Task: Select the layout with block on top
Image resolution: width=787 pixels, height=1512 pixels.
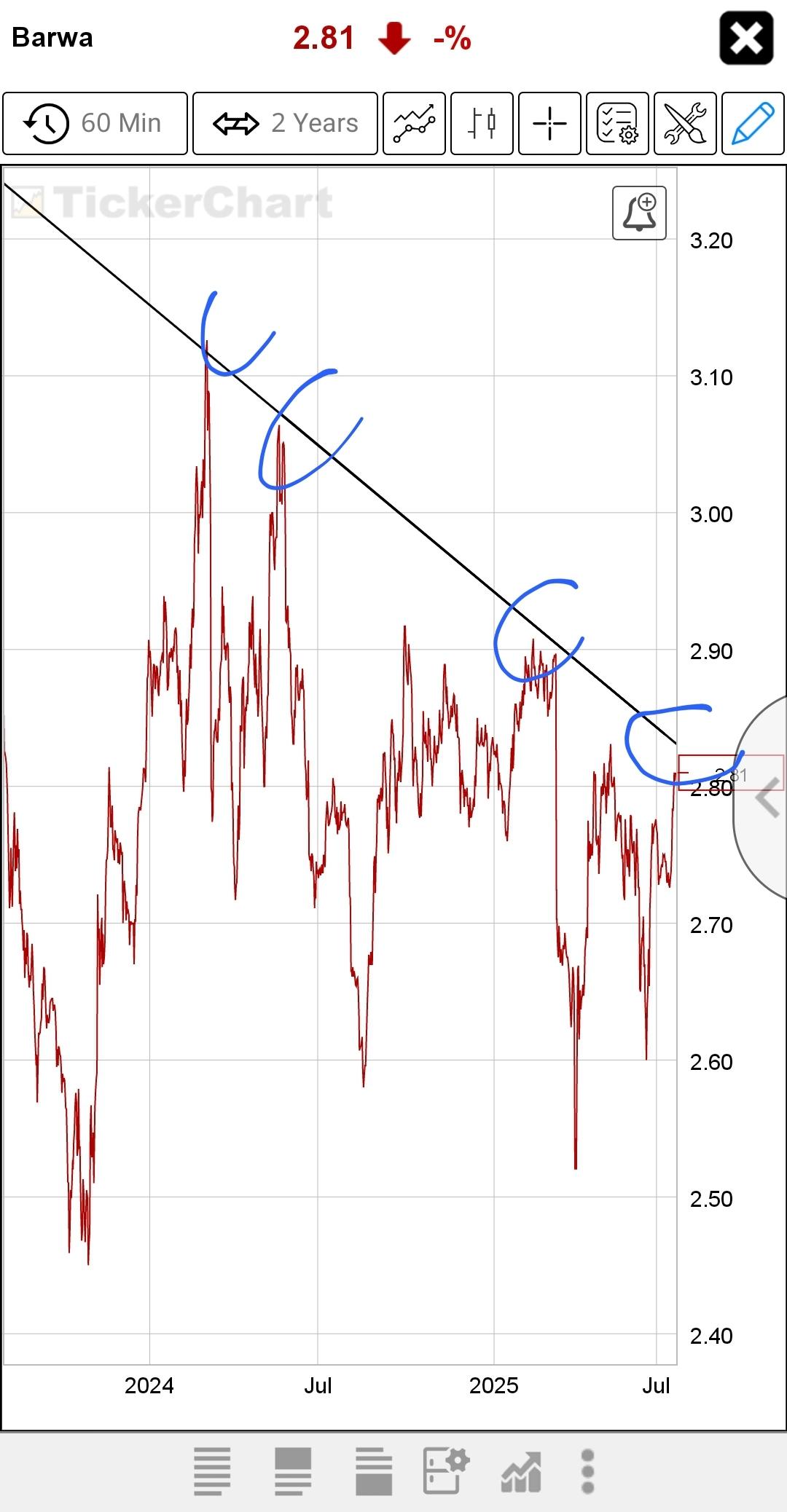Action: tap(293, 1471)
